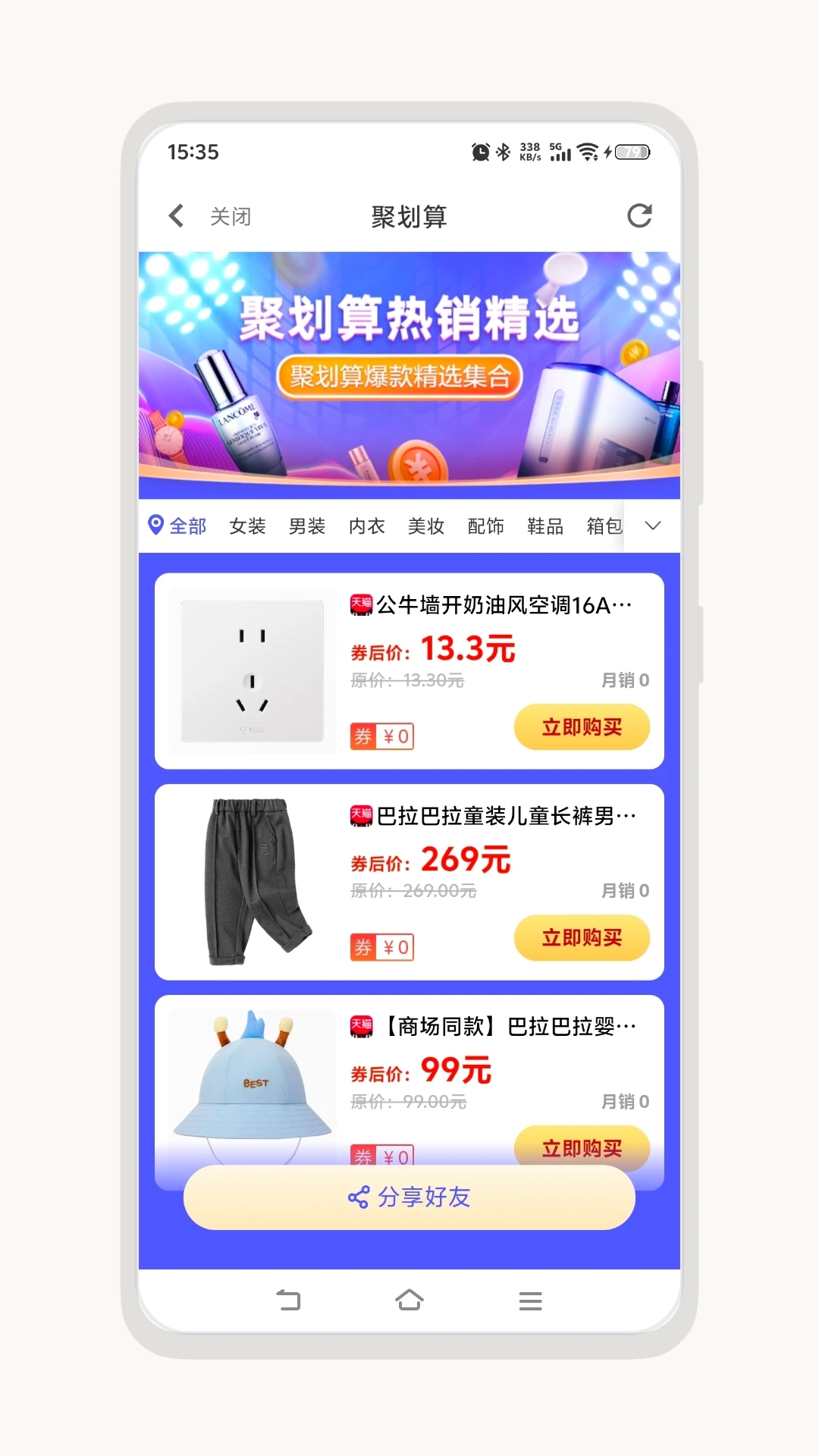Switch to the 鞋品 tab

pyautogui.click(x=545, y=526)
